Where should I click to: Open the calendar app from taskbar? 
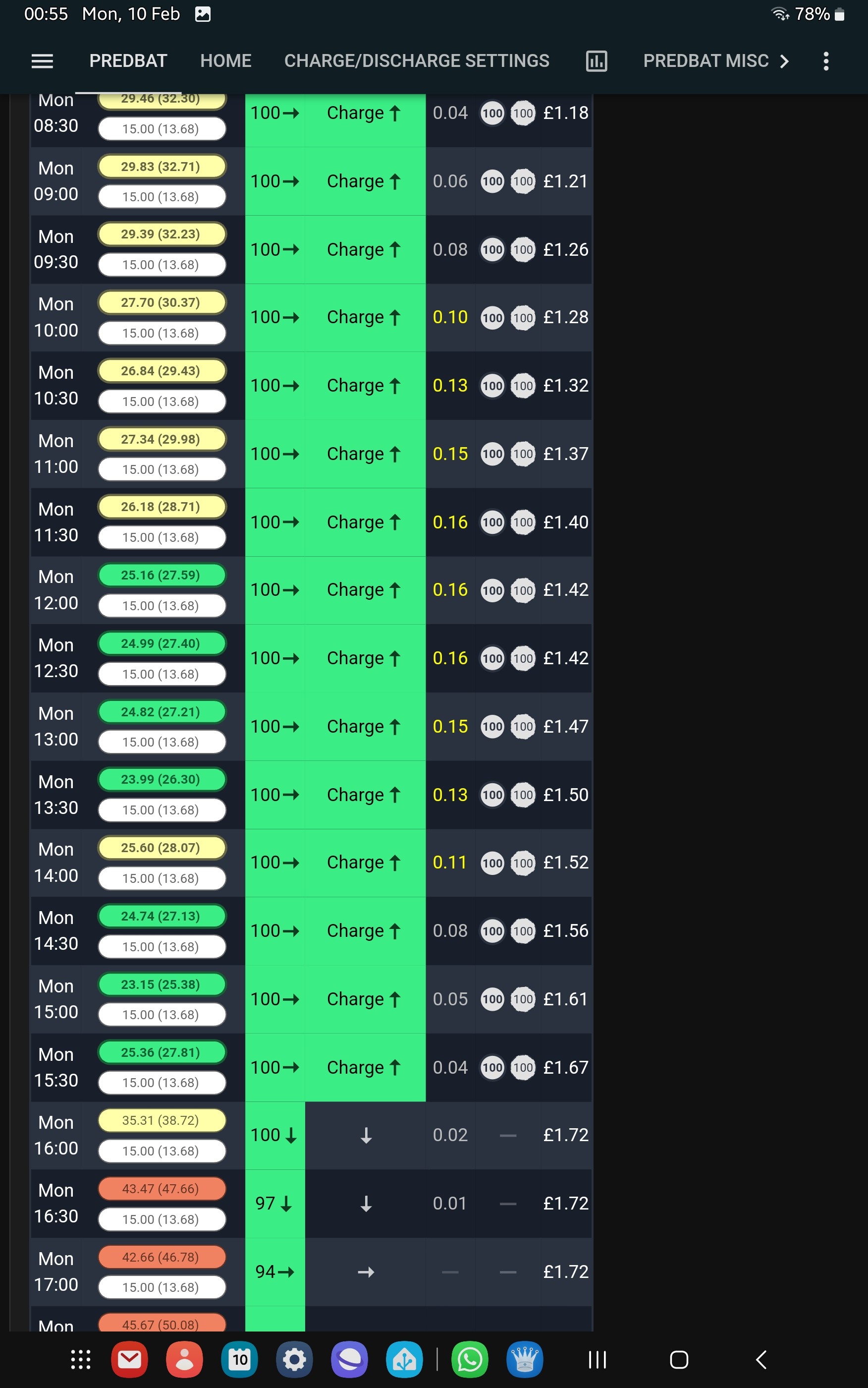tap(239, 1359)
